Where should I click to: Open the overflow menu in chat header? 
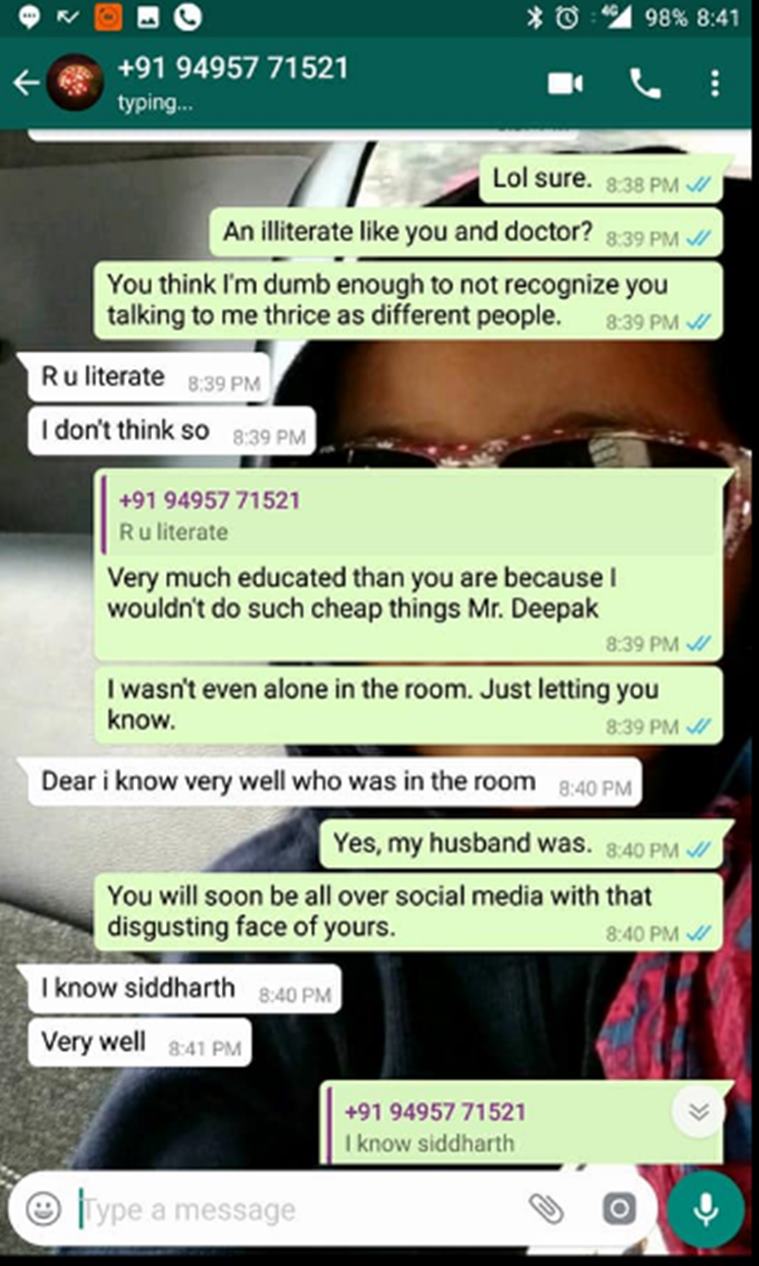pyautogui.click(x=714, y=84)
